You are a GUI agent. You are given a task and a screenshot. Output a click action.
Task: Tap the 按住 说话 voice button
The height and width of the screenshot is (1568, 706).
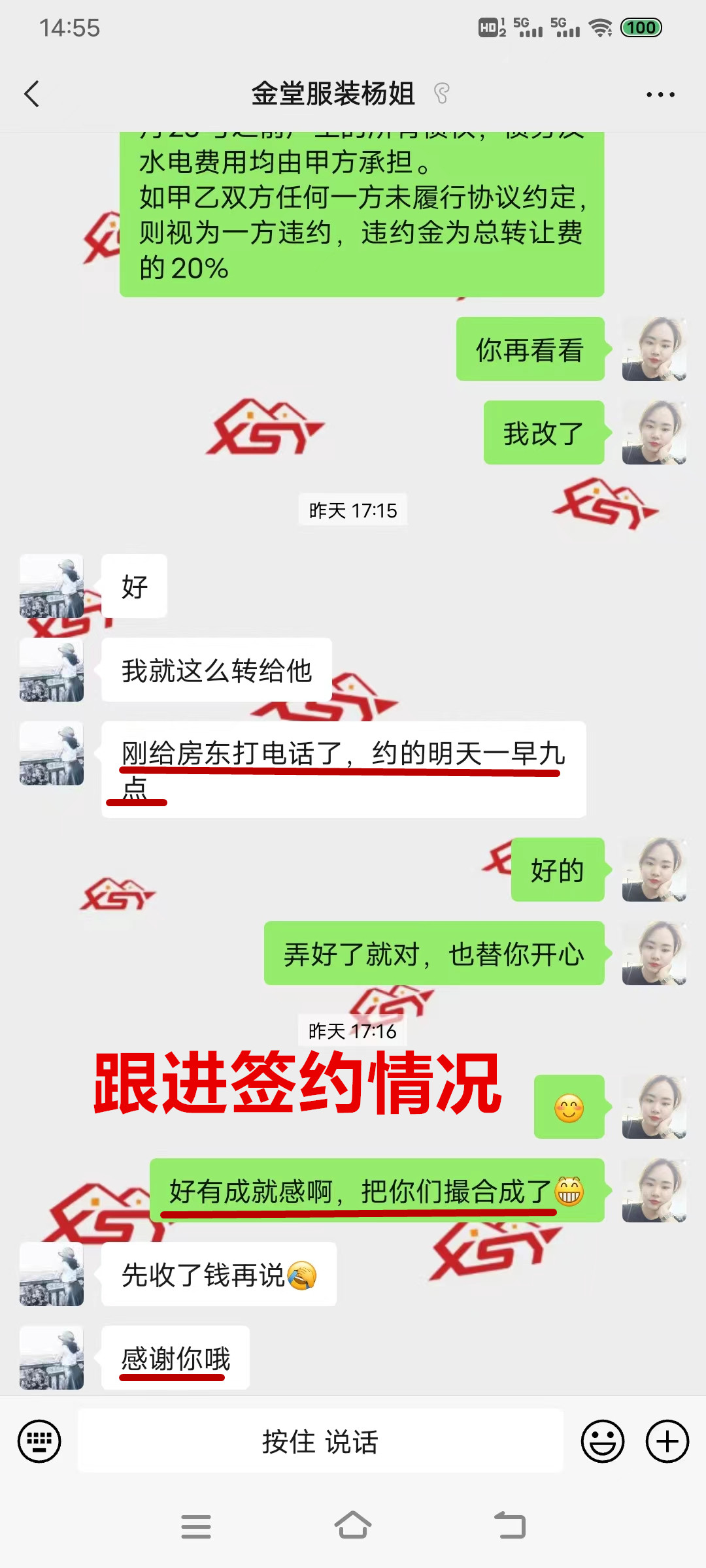coord(320,1441)
